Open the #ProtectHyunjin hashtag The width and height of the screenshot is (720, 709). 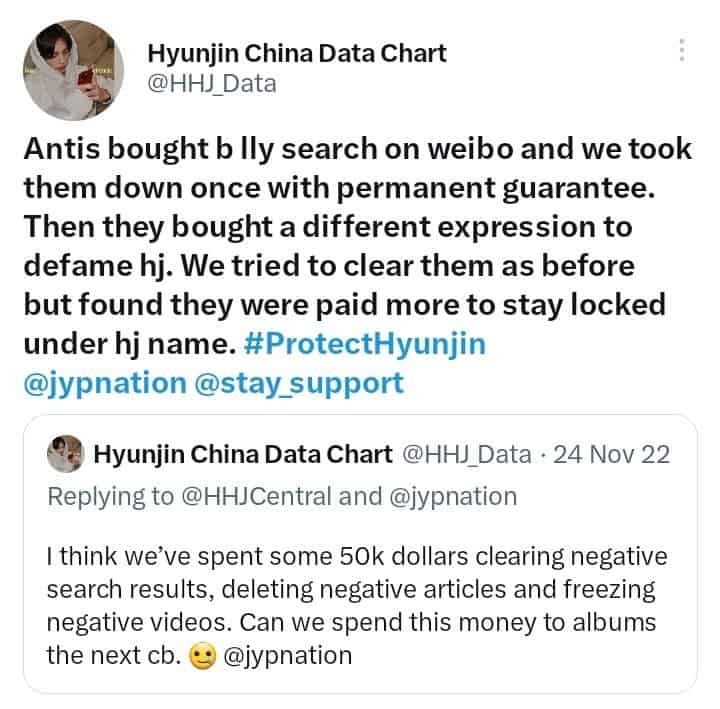click(366, 345)
